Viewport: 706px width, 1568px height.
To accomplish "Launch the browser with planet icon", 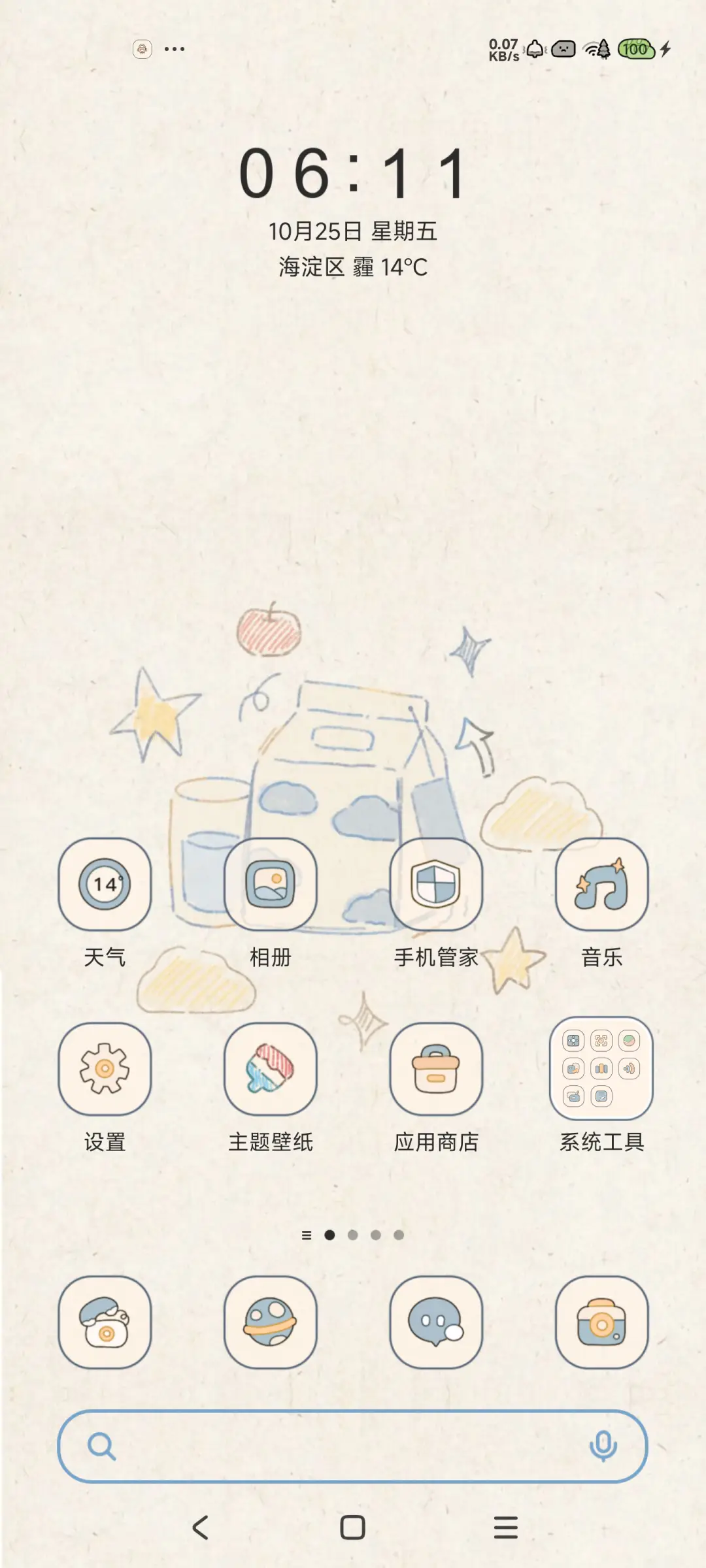I will point(271,1324).
